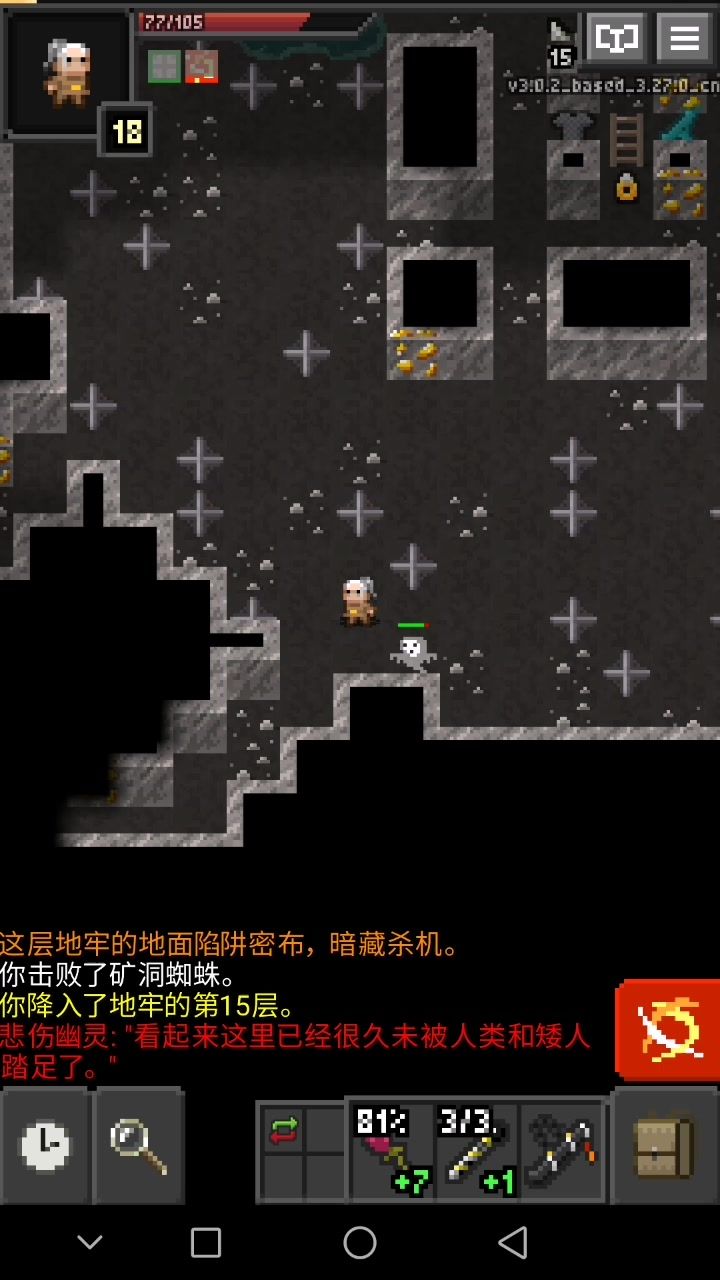Check the green buff status icon

point(164,66)
